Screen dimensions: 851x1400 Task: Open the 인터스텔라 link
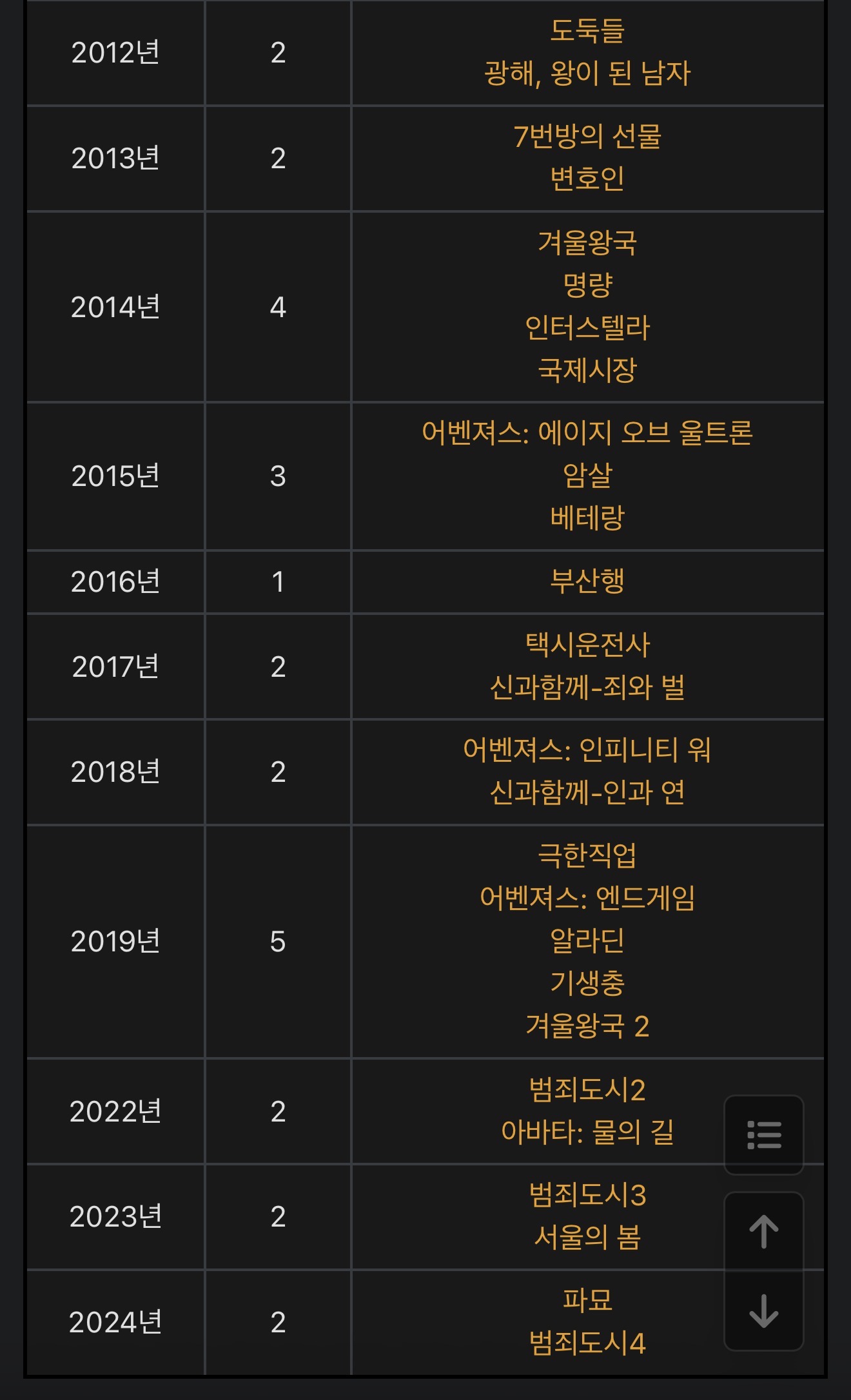pos(587,327)
